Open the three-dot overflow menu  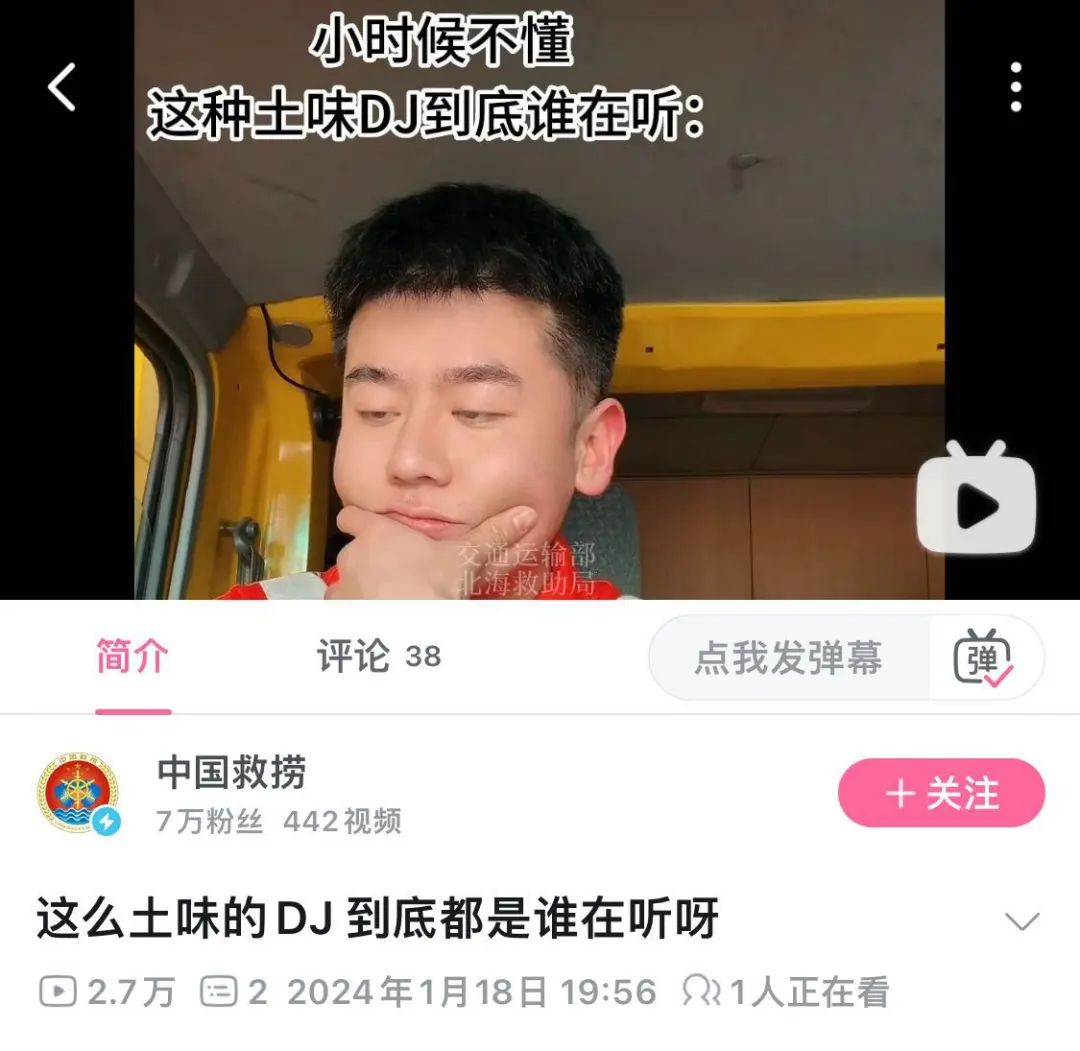coord(1016,87)
